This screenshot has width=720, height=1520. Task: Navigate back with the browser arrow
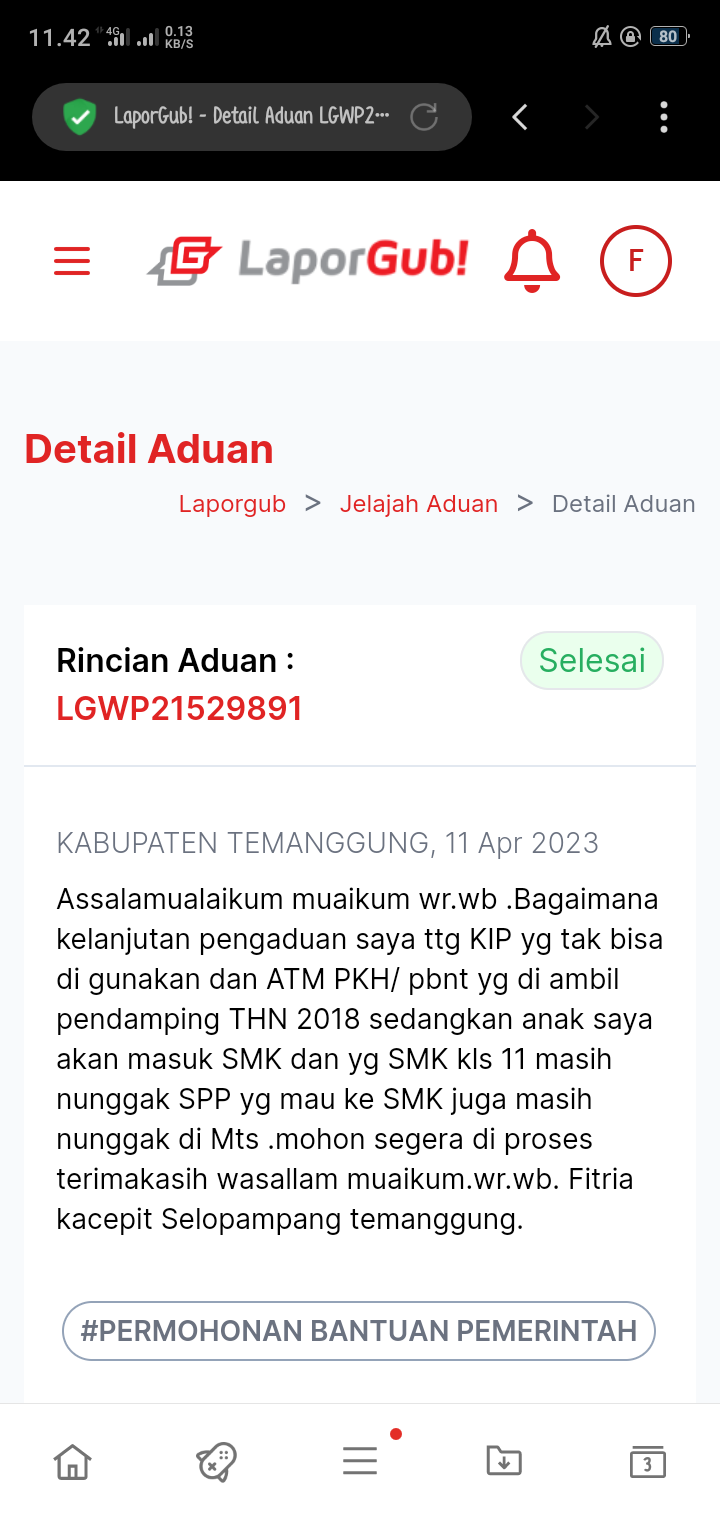click(519, 117)
